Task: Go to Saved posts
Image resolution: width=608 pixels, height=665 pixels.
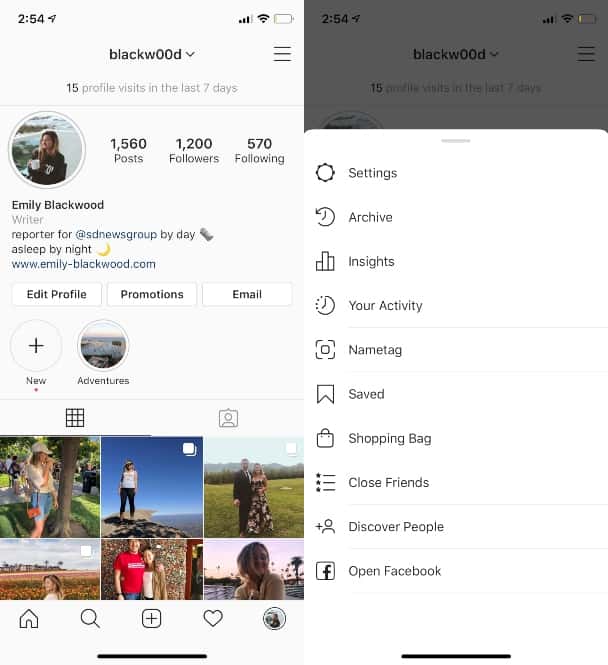Action: pyautogui.click(x=366, y=394)
